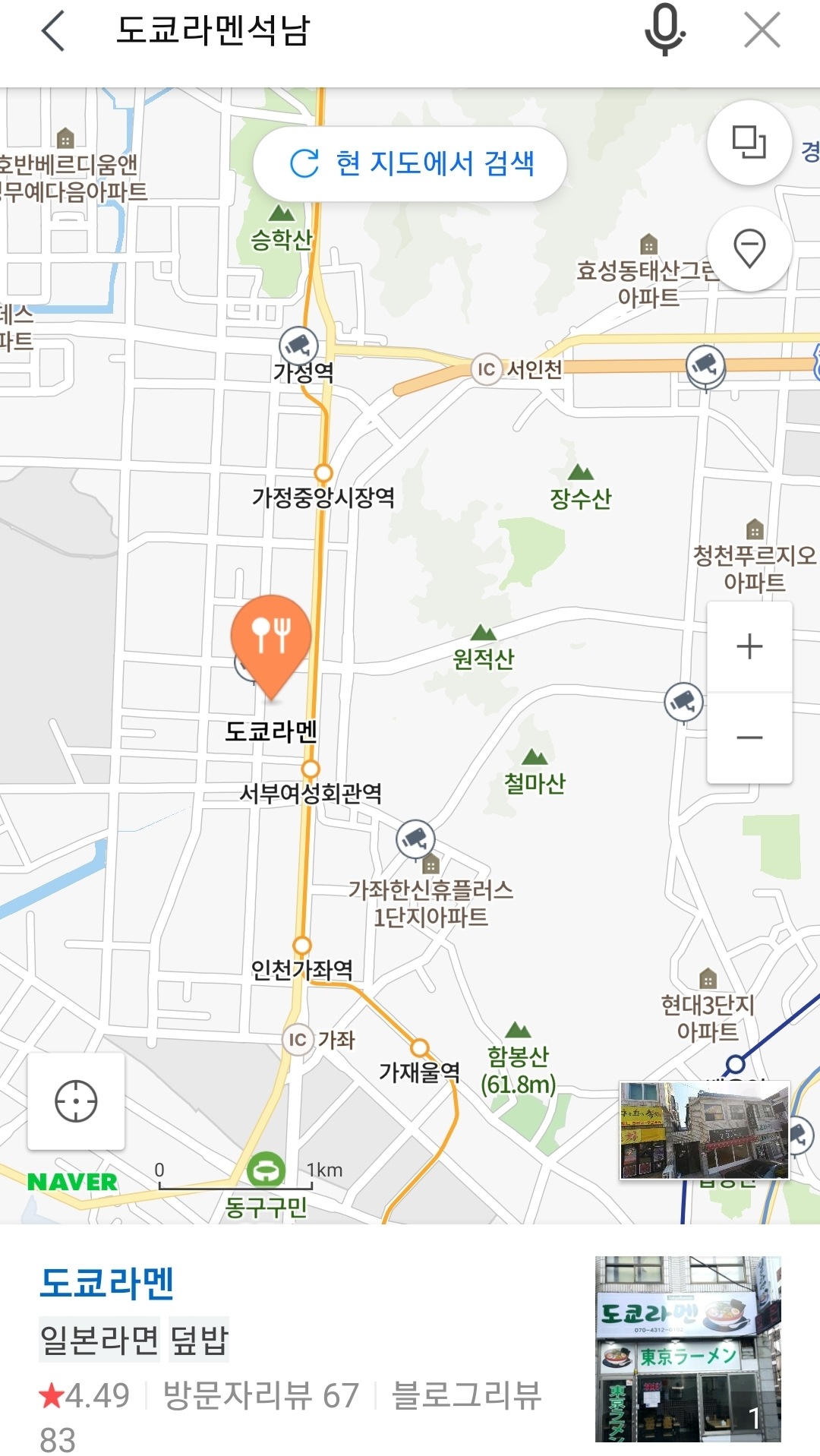This screenshot has width=820, height=1456.
Task: Zoom out the map with minus
Action: [749, 737]
